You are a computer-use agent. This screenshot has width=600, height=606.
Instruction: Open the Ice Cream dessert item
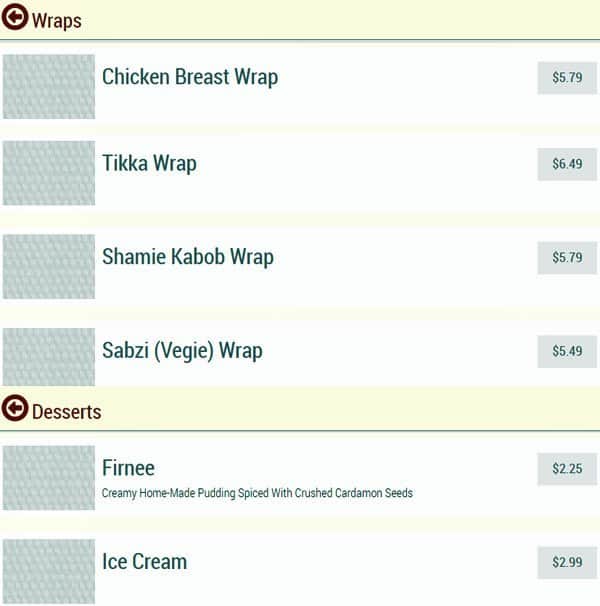(x=144, y=562)
